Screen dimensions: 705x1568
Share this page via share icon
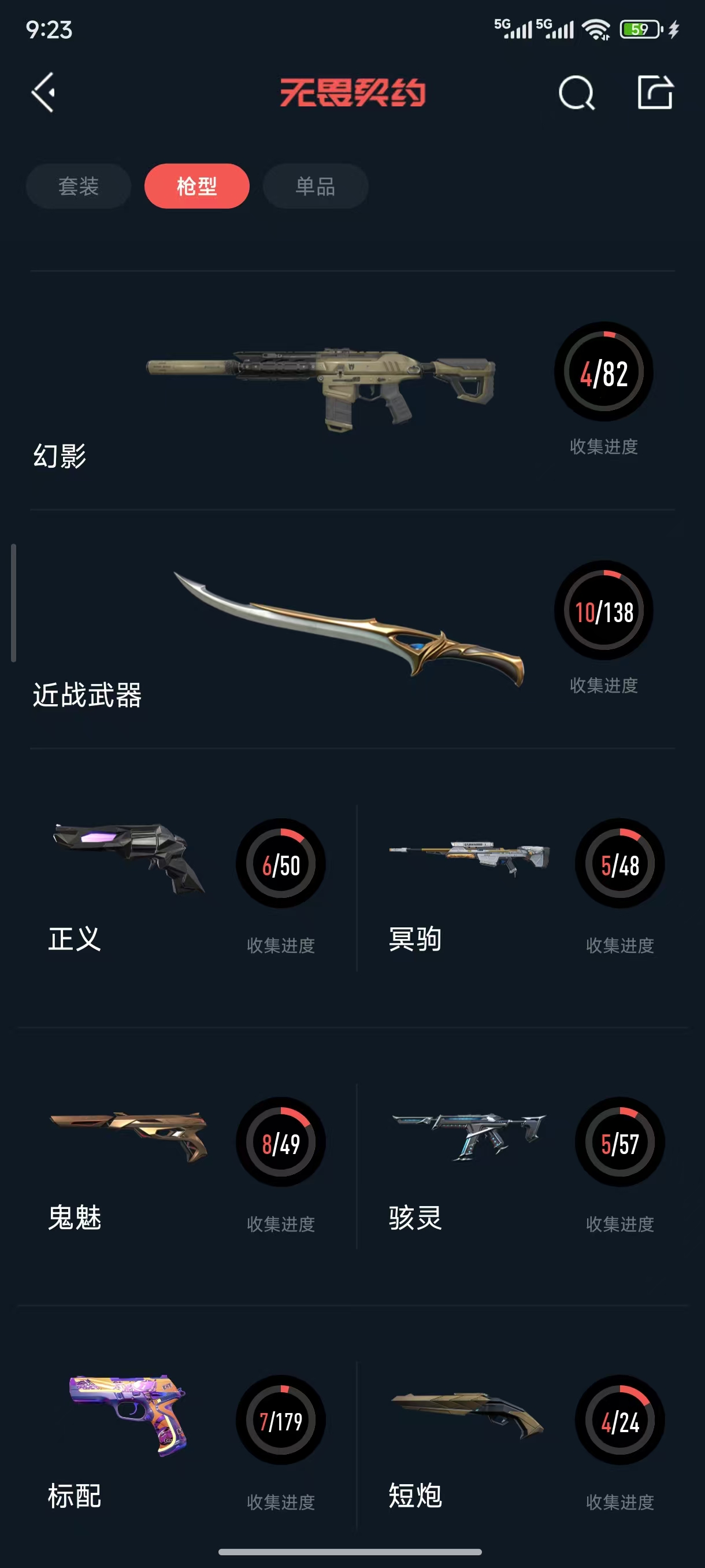coord(655,93)
